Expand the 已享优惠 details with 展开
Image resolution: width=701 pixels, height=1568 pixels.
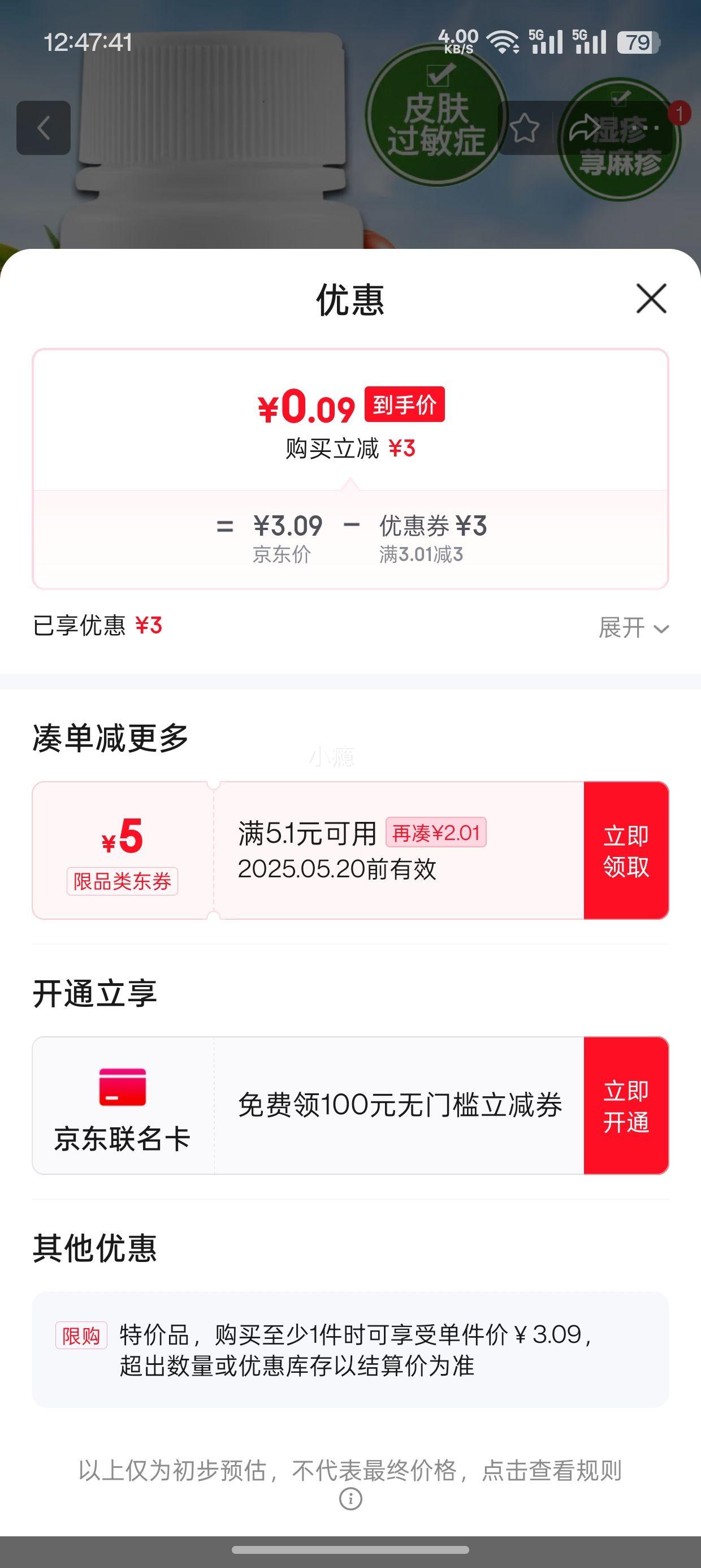[634, 627]
